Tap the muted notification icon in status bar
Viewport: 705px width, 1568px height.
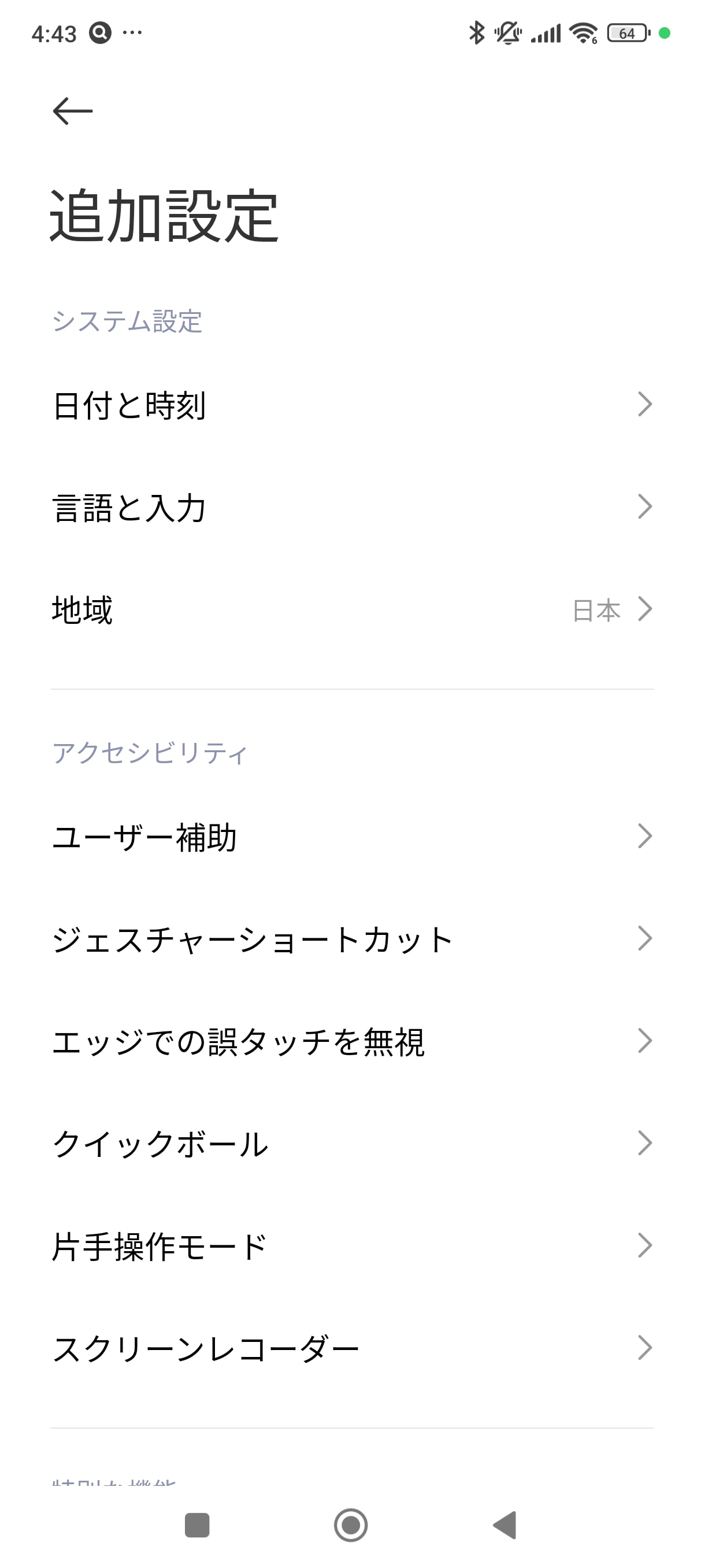(509, 34)
